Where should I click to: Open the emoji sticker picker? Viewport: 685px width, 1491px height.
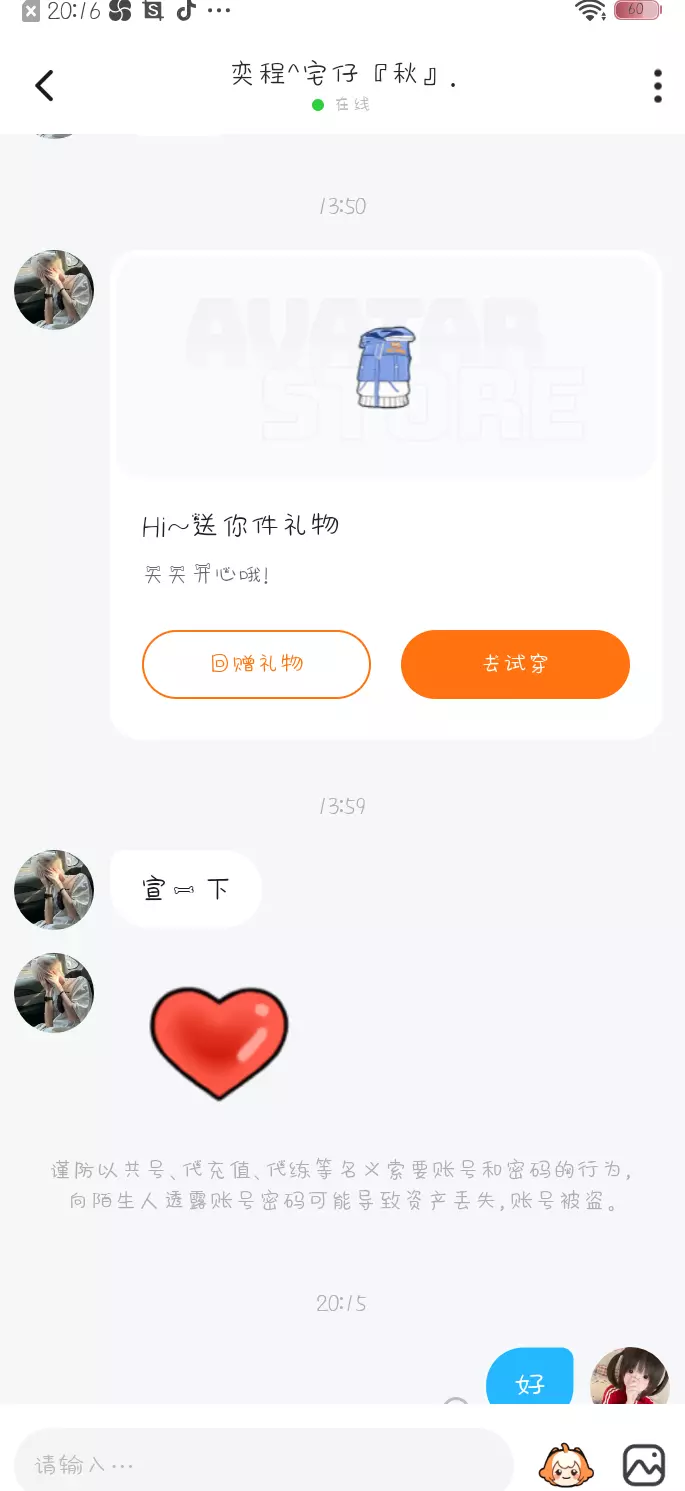click(566, 1465)
